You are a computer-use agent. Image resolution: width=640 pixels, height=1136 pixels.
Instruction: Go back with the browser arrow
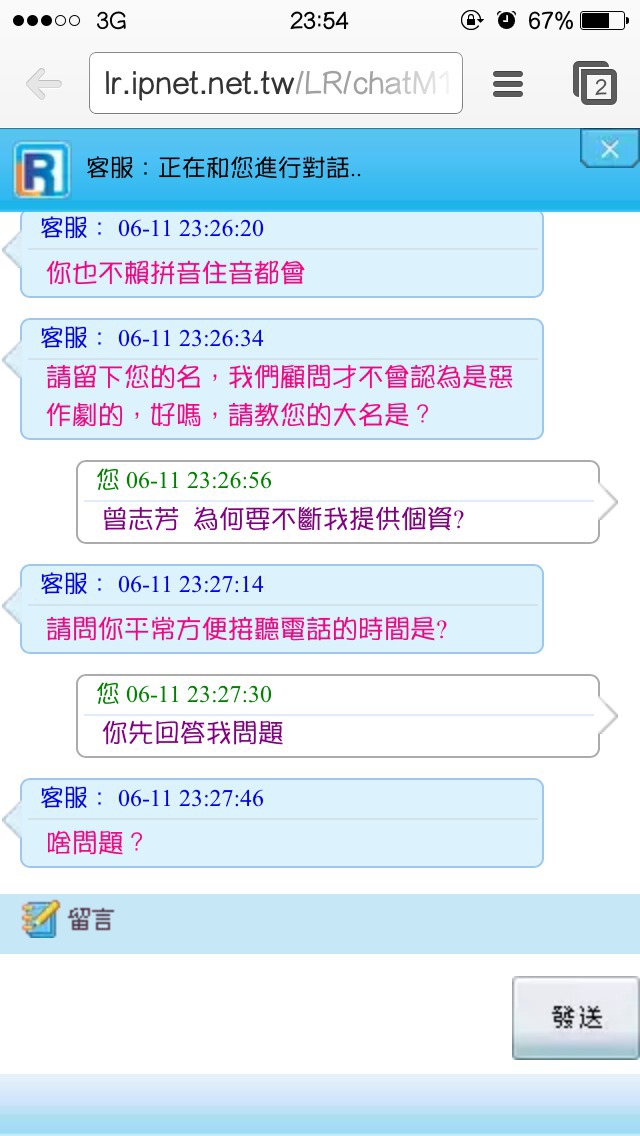(x=43, y=84)
